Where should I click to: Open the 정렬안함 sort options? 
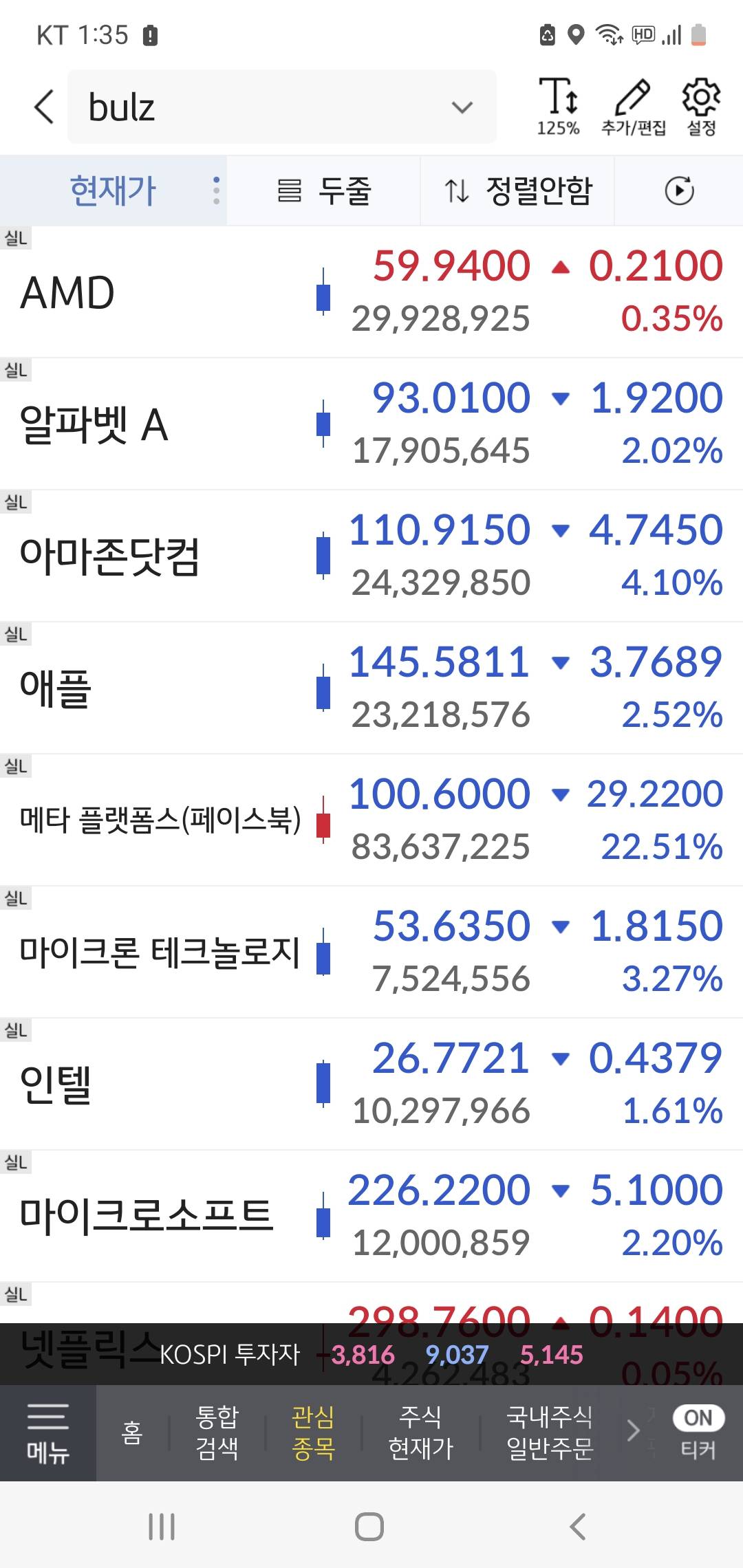[517, 190]
